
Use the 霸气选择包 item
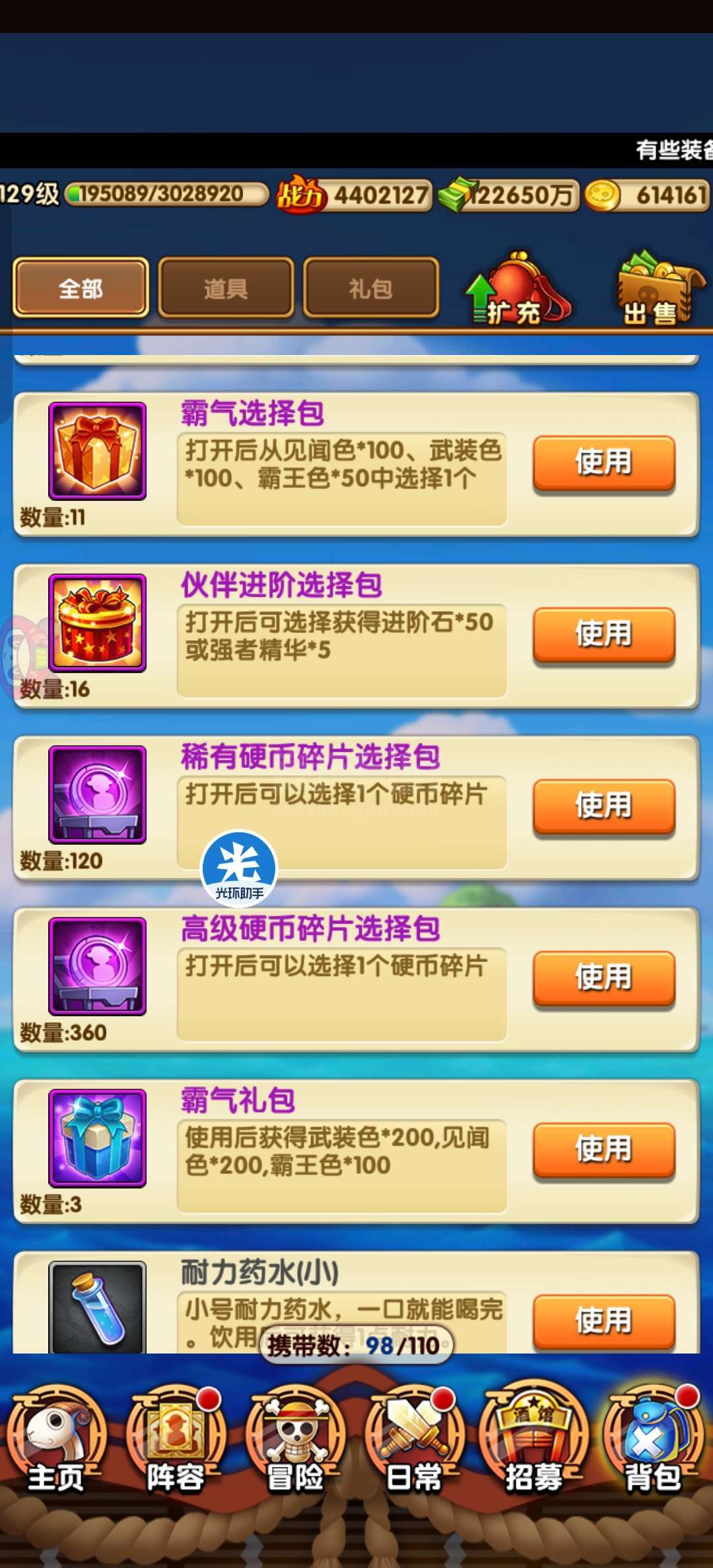tap(604, 462)
